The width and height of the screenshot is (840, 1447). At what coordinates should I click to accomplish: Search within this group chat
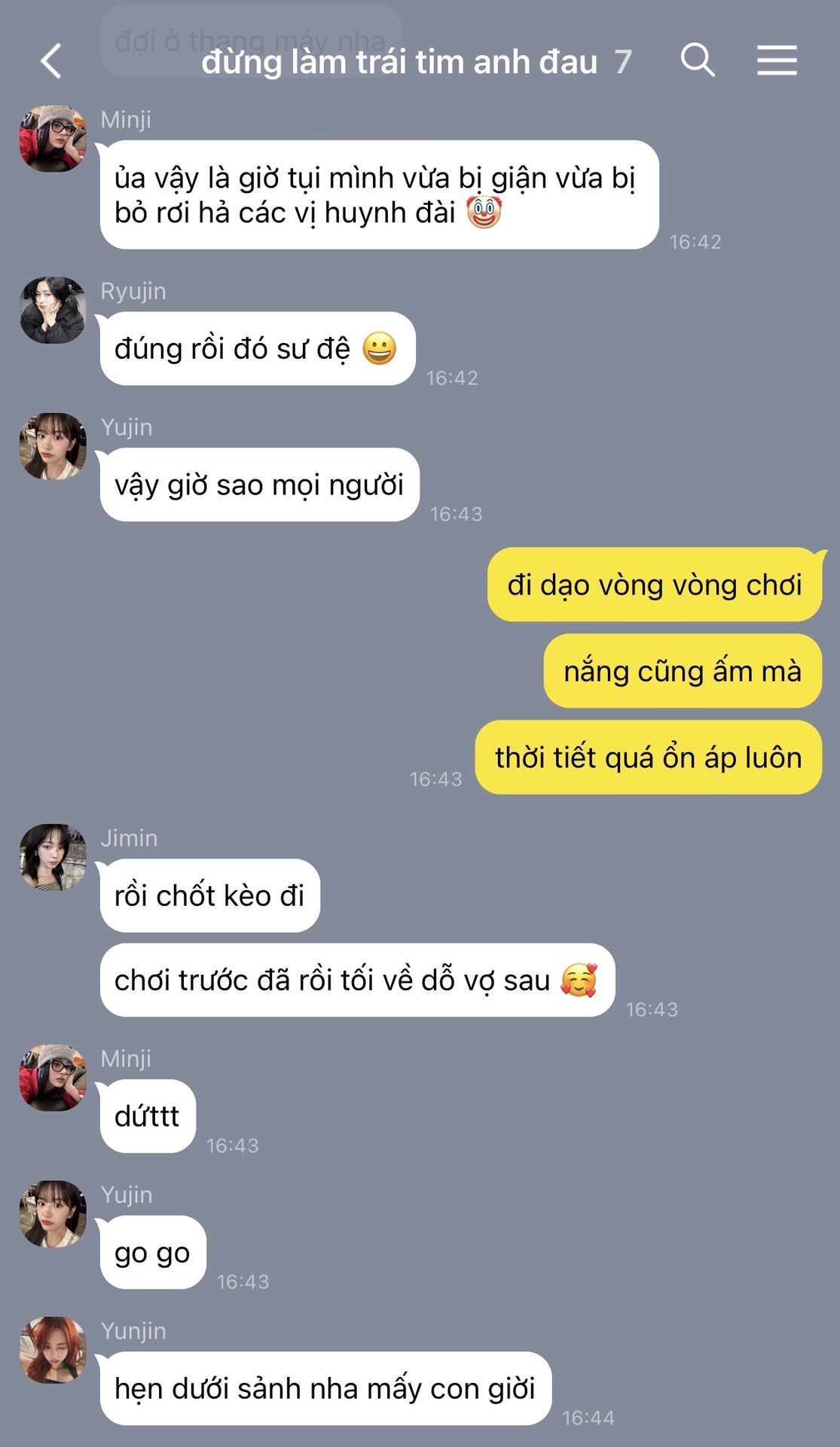pos(697,60)
